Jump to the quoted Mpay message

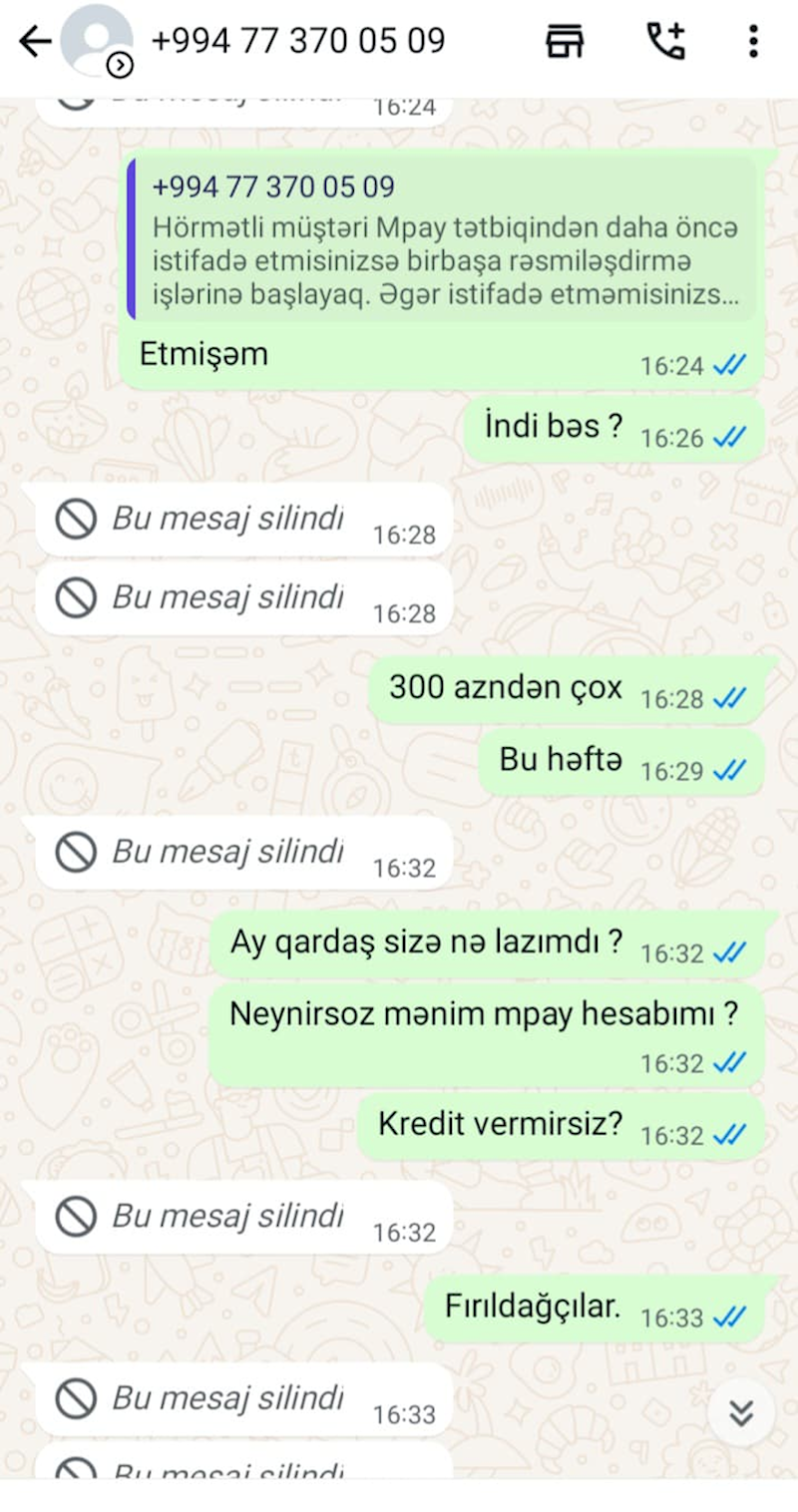pyautogui.click(x=442, y=239)
